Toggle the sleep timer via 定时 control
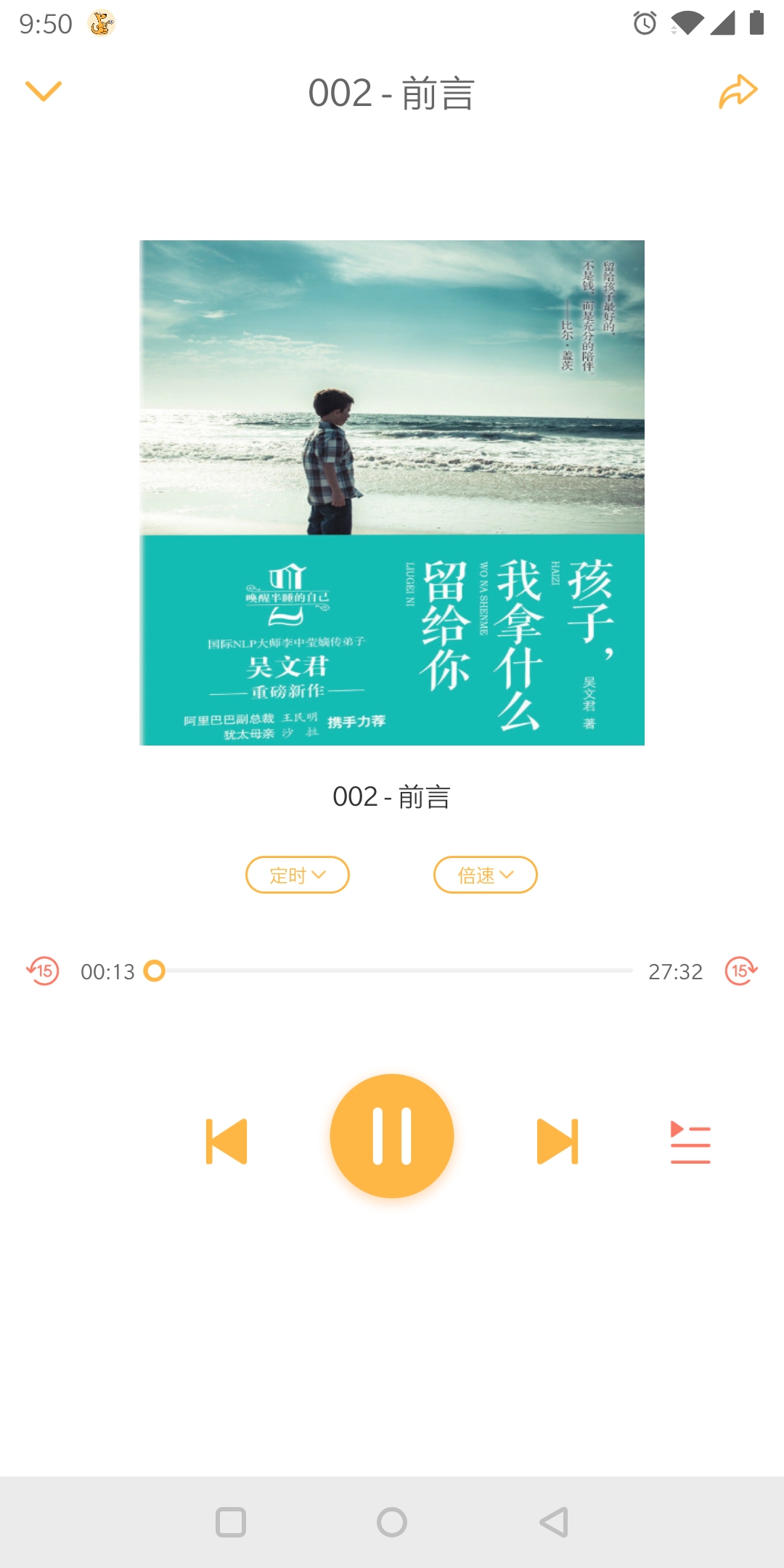This screenshot has width=784, height=1568. point(297,875)
